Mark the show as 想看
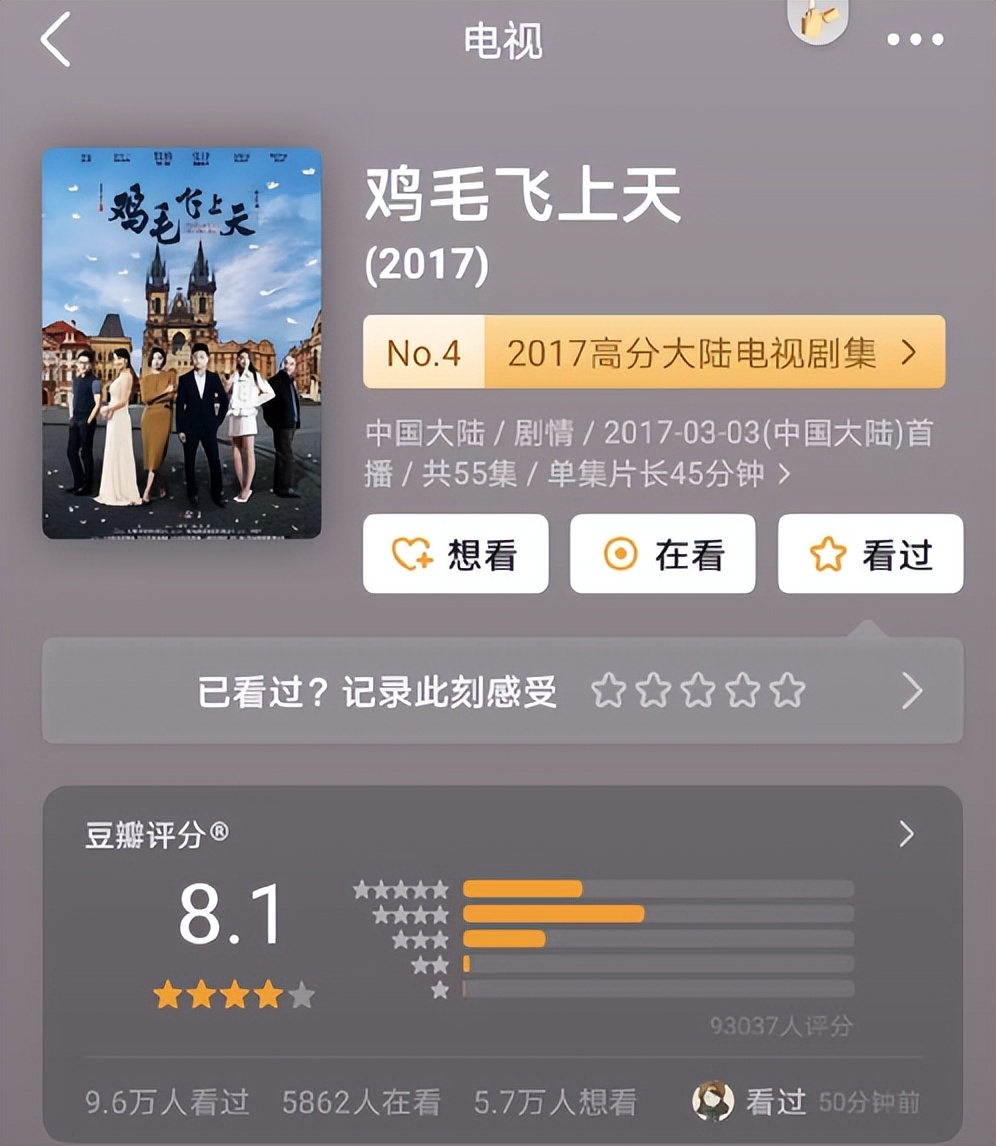The width and height of the screenshot is (996, 1146). pyautogui.click(x=456, y=553)
